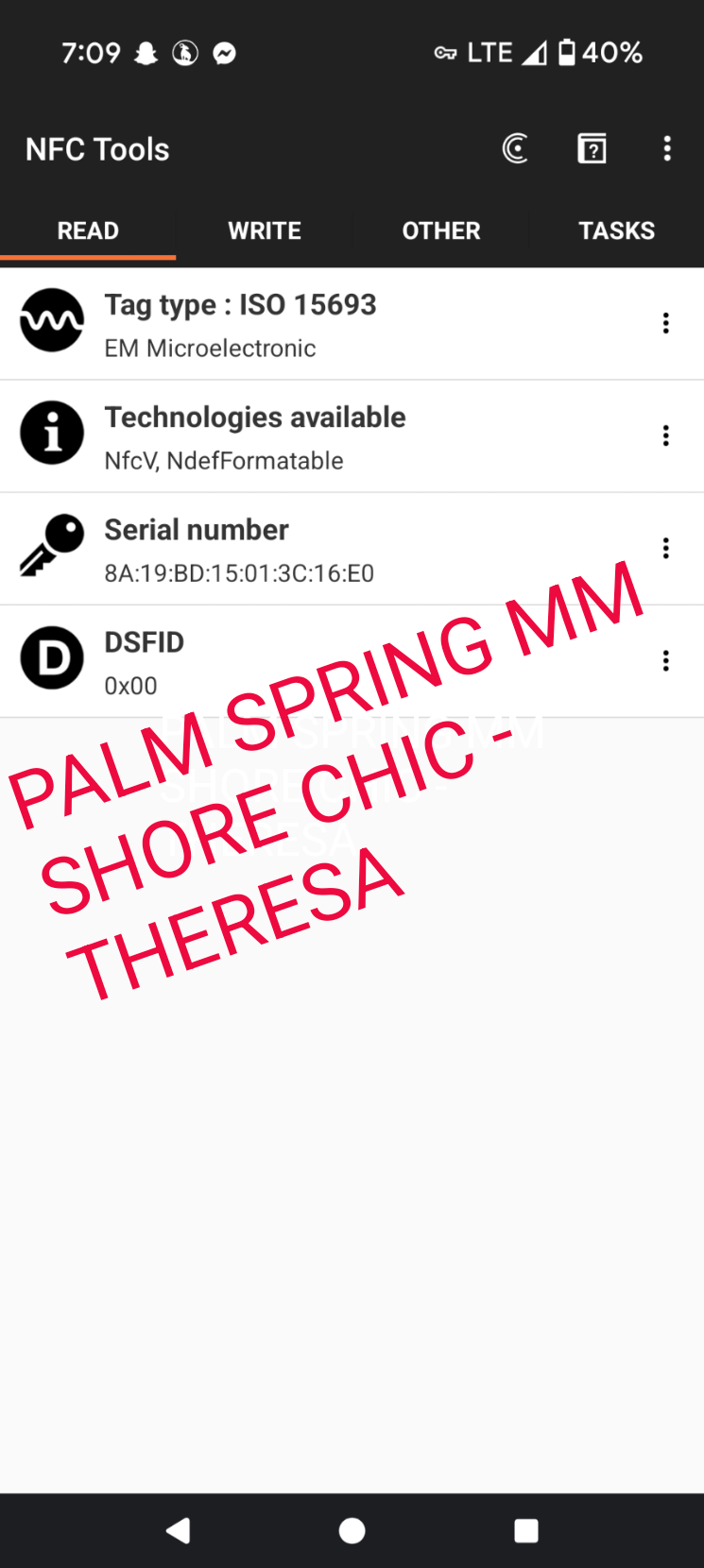Open options for Technologies available row
Image resolution: width=704 pixels, height=1568 pixels.
pyautogui.click(x=666, y=435)
